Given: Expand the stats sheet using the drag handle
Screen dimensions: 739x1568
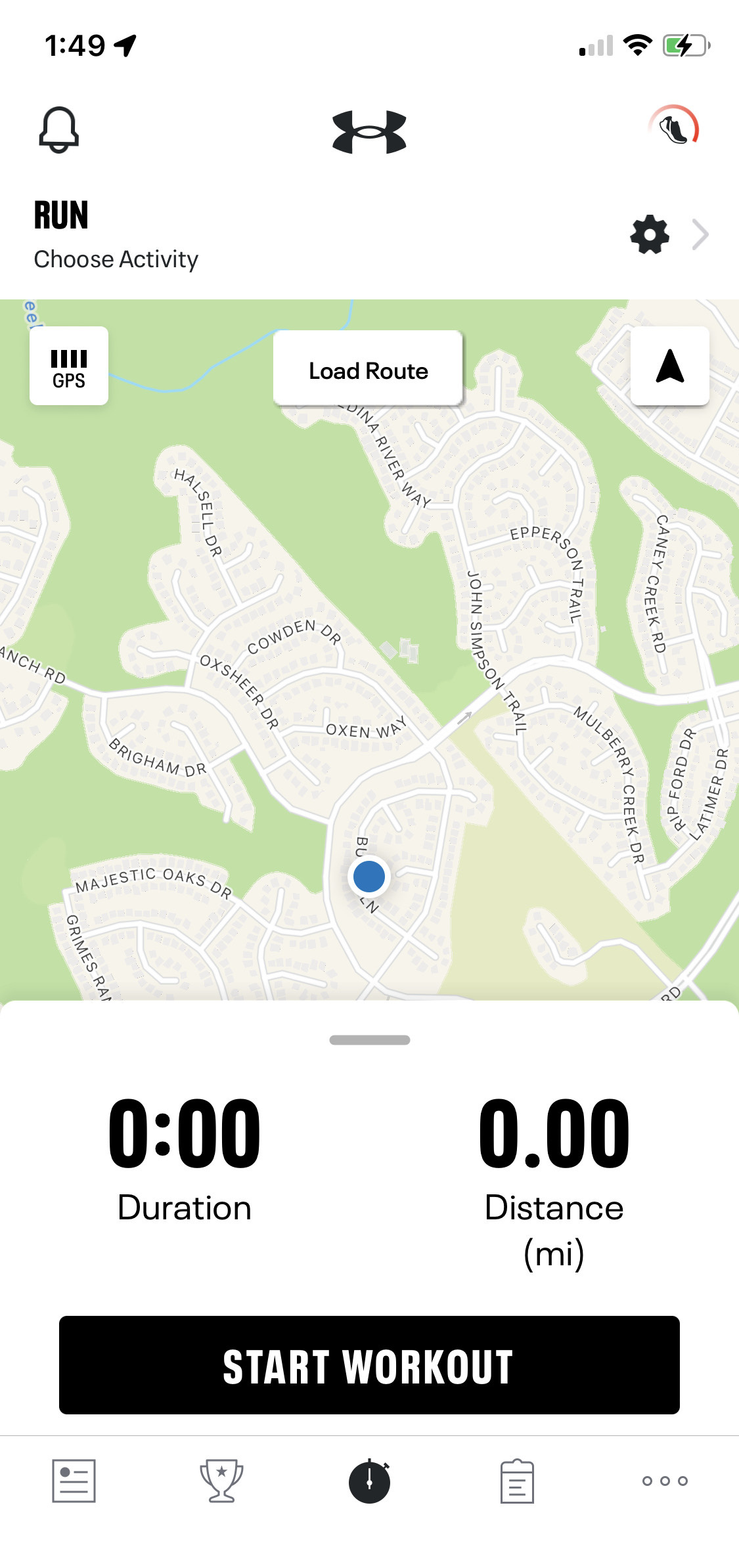Looking at the screenshot, I should click(x=369, y=1039).
